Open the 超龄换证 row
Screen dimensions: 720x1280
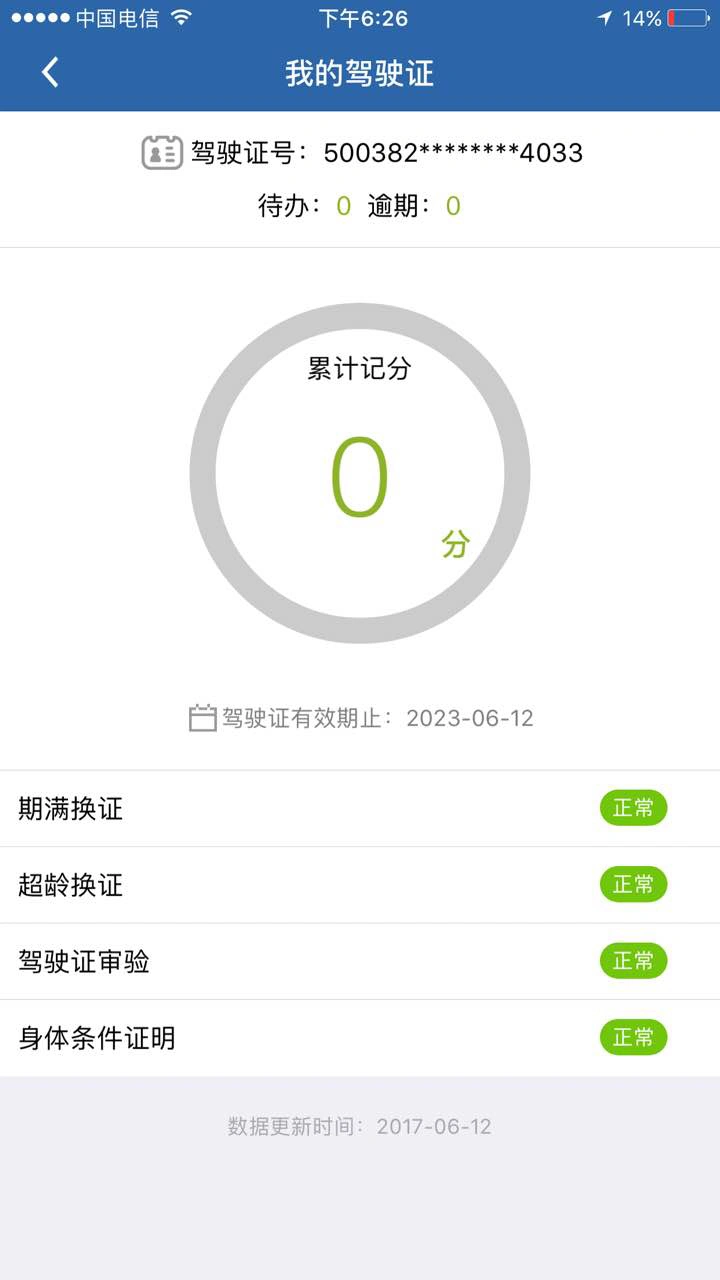pyautogui.click(x=360, y=885)
